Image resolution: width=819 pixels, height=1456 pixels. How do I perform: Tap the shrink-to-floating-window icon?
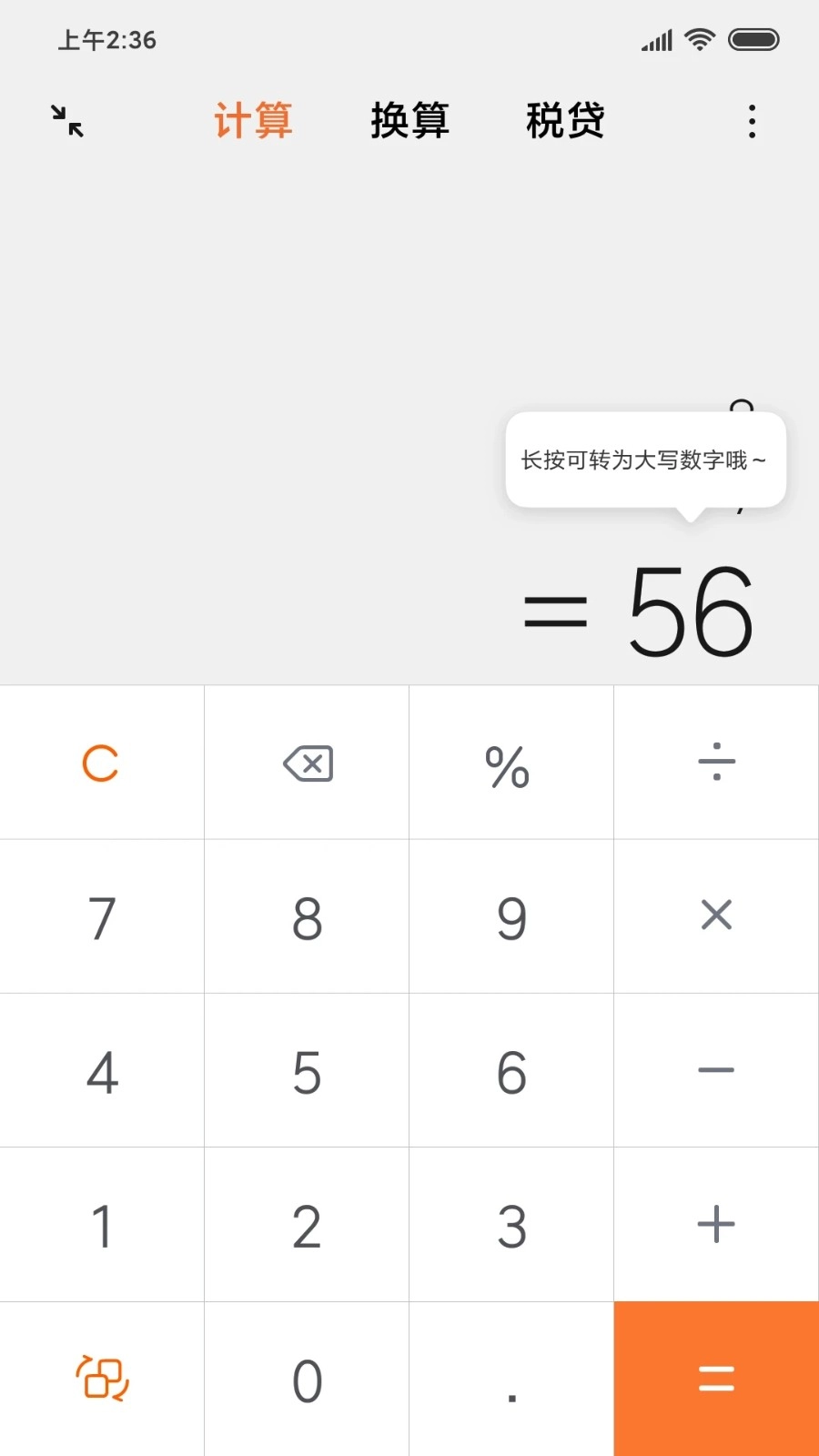click(x=67, y=120)
